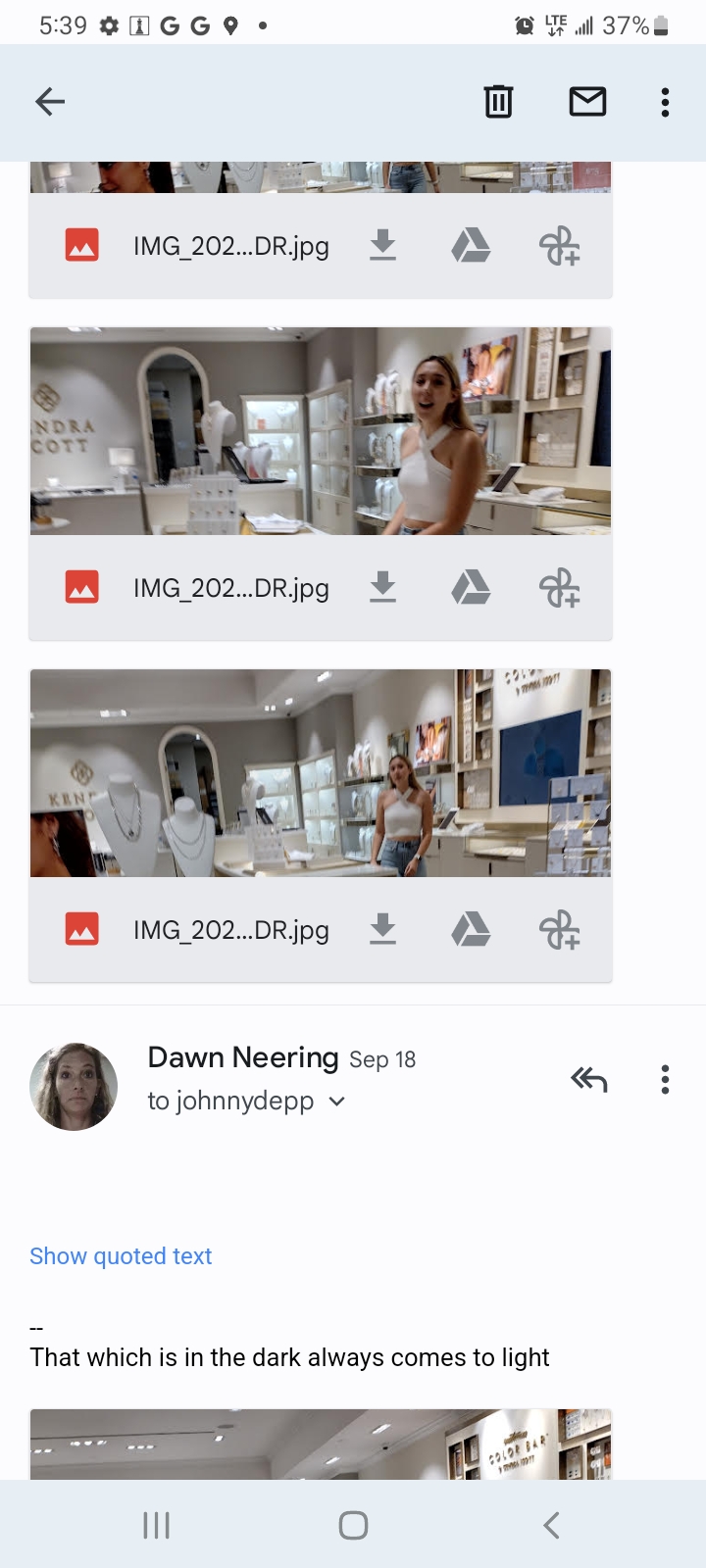The image size is (706, 1568).
Task: Download the attachment below the necklace busts photo
Action: [382, 929]
